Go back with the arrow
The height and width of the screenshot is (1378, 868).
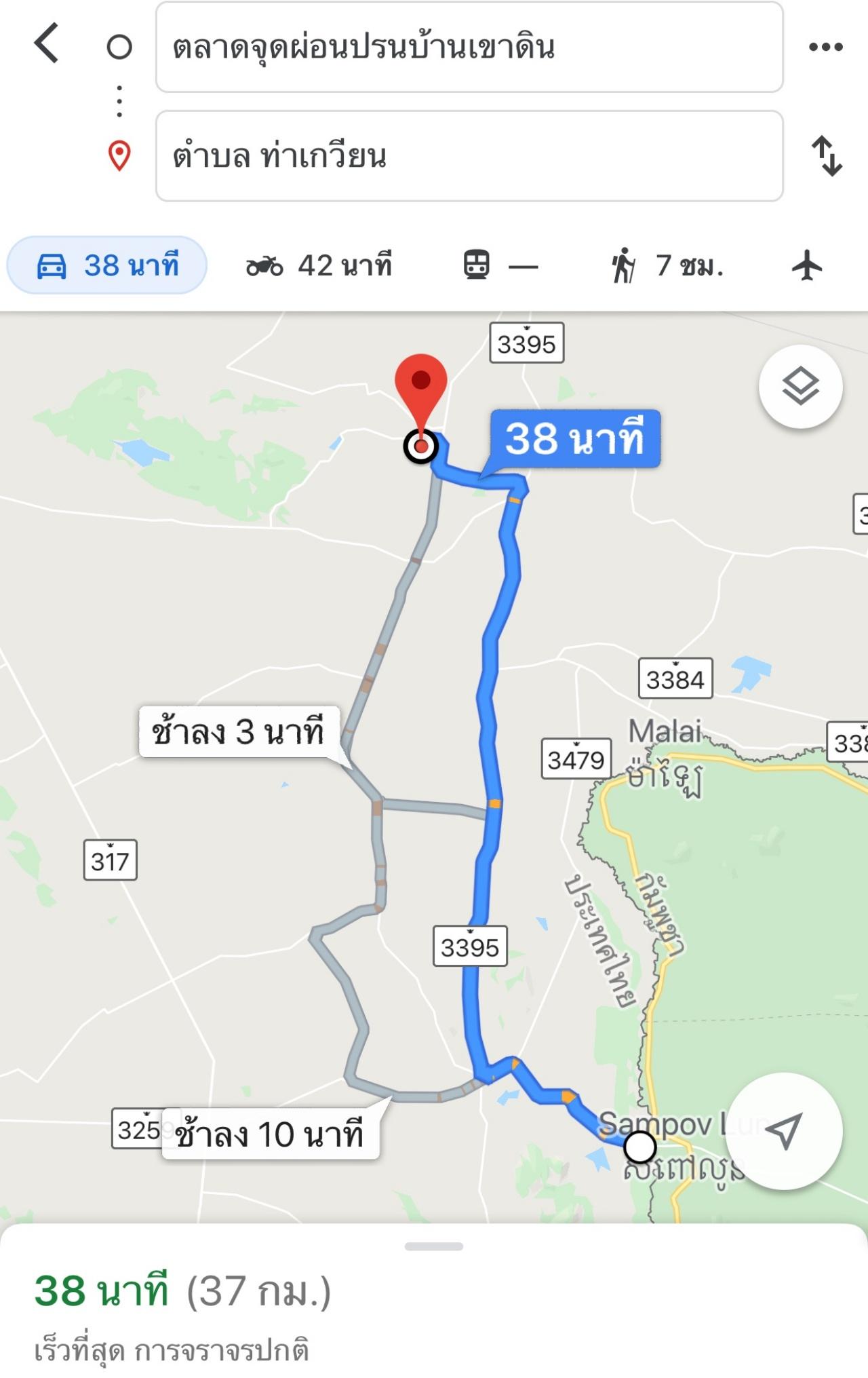coord(47,43)
